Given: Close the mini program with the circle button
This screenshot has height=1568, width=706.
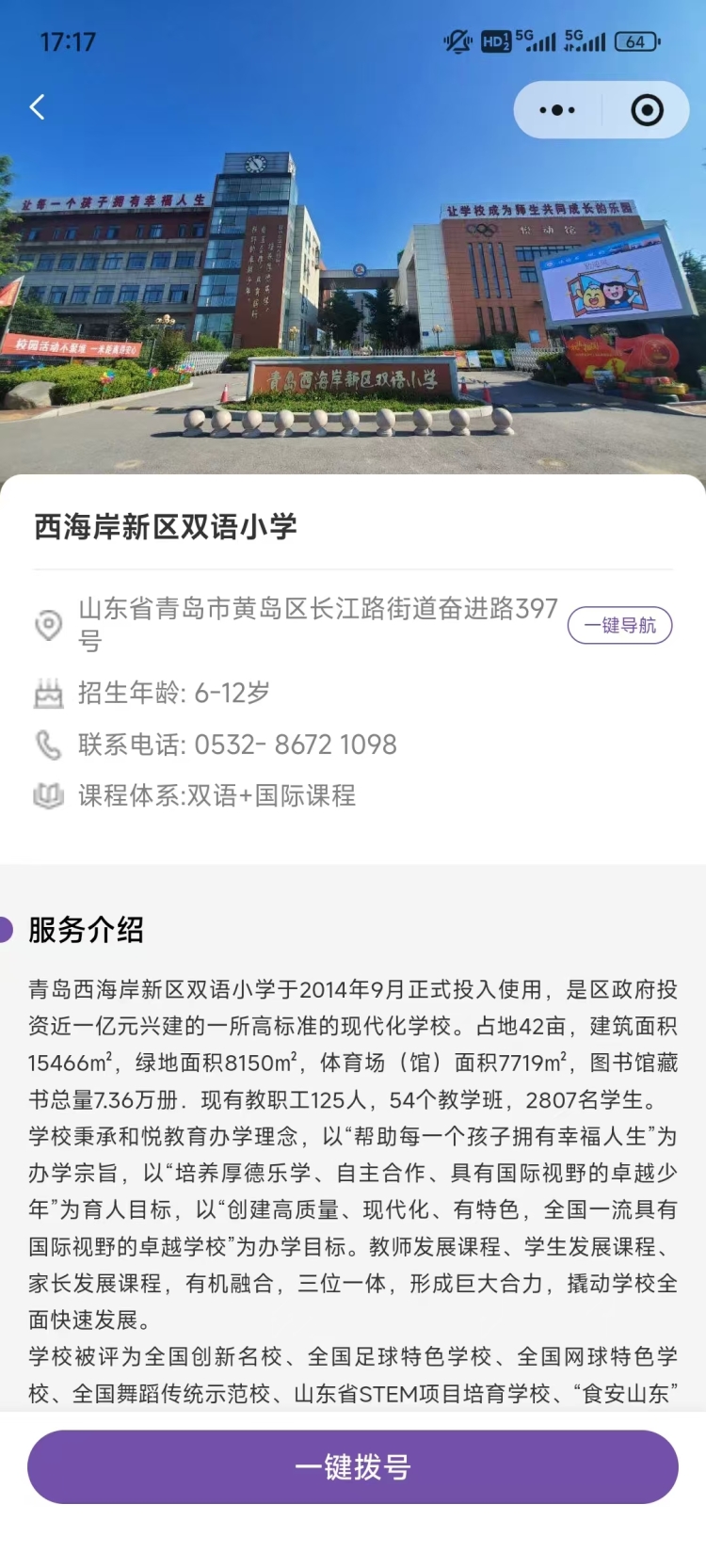Looking at the screenshot, I should click(x=647, y=110).
